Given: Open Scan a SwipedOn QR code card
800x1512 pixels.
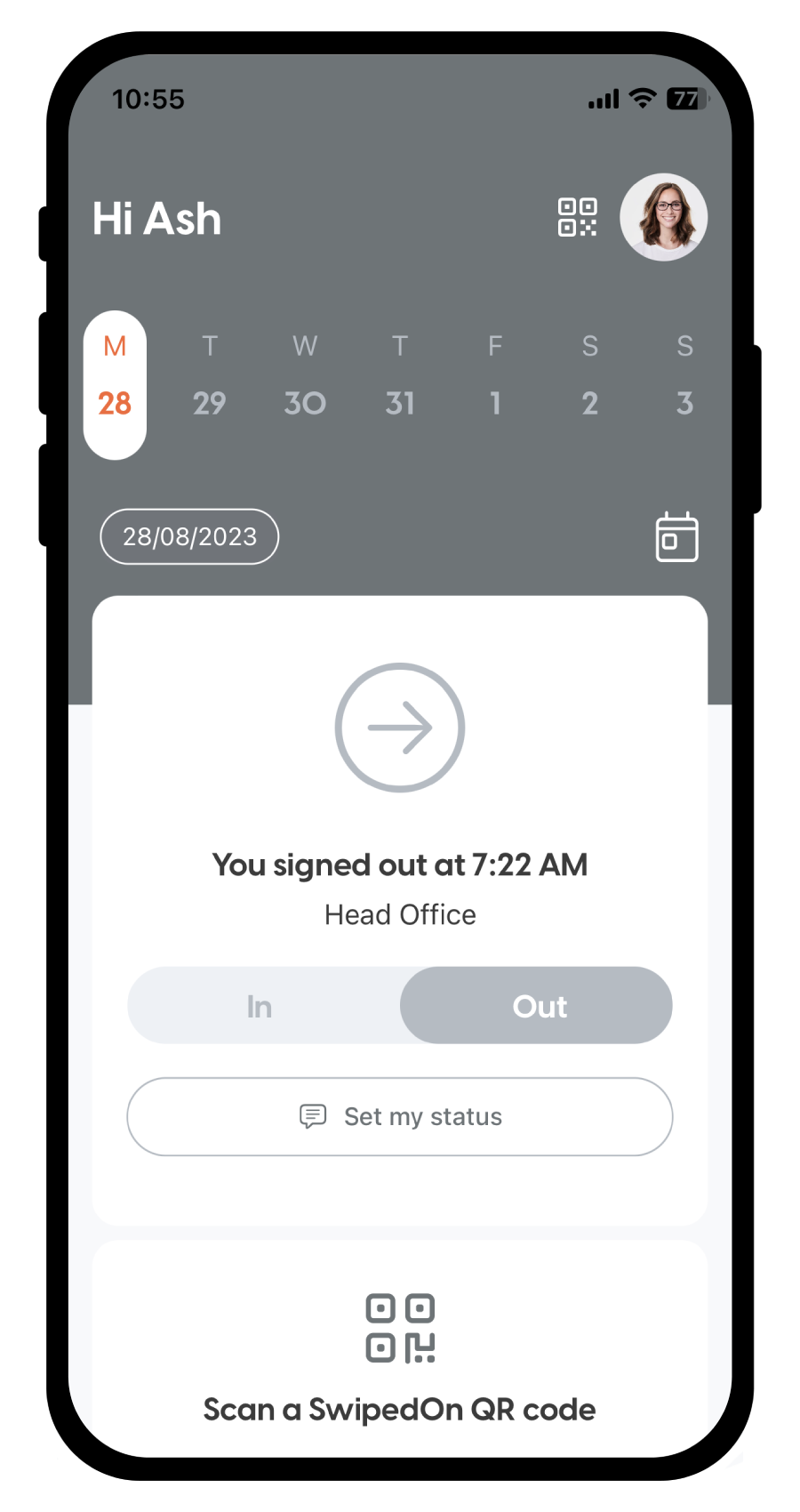Looking at the screenshot, I should [x=400, y=1352].
